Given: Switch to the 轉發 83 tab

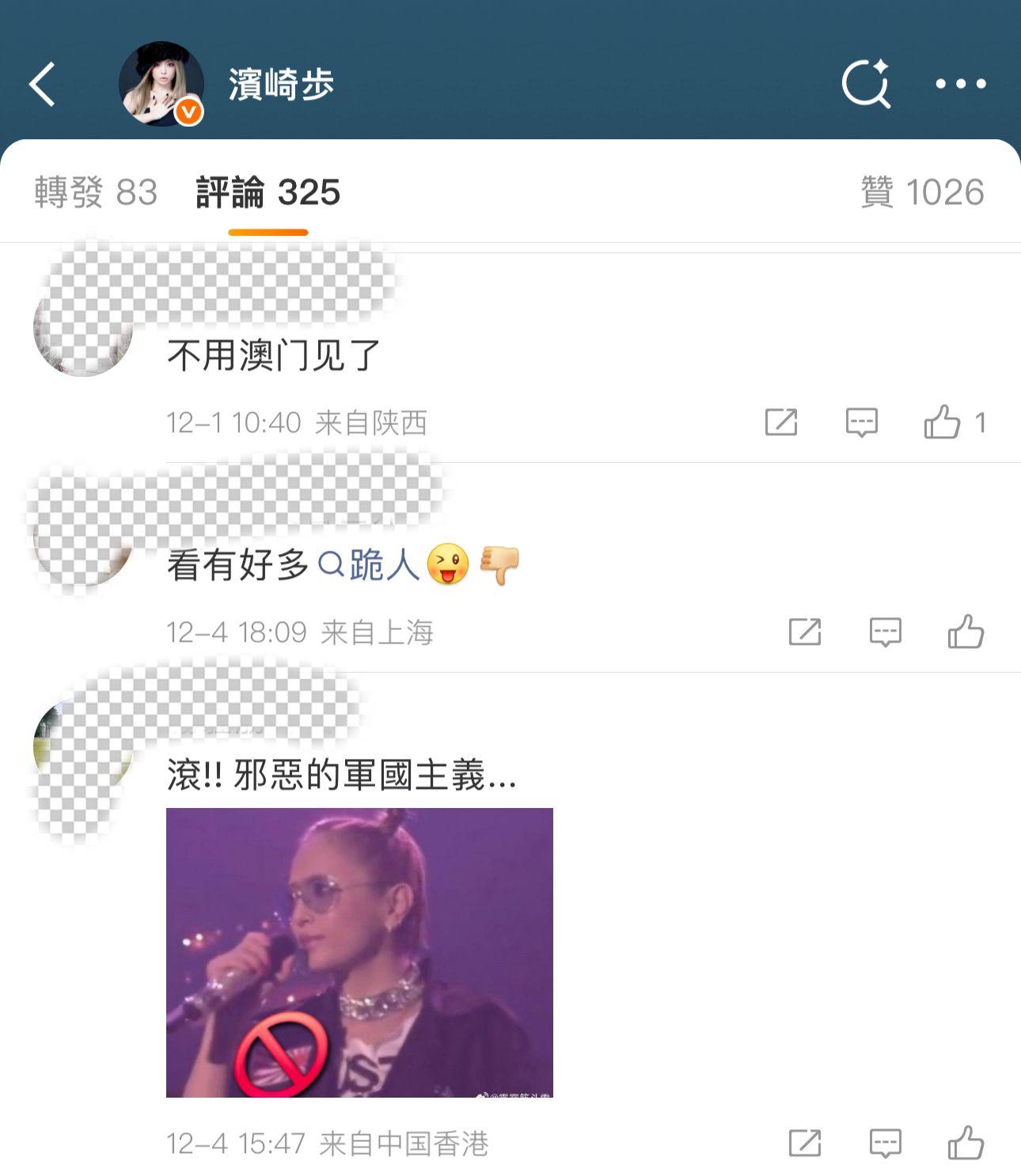Looking at the screenshot, I should (96, 192).
